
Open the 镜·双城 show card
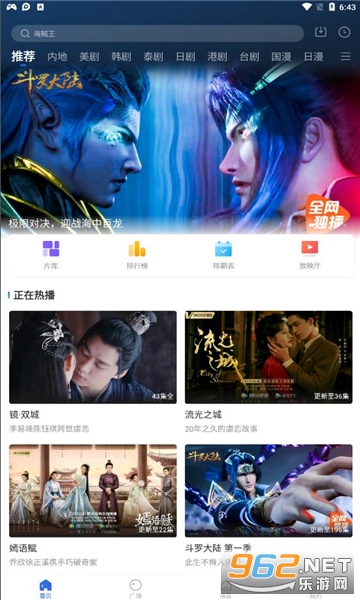coord(93,372)
